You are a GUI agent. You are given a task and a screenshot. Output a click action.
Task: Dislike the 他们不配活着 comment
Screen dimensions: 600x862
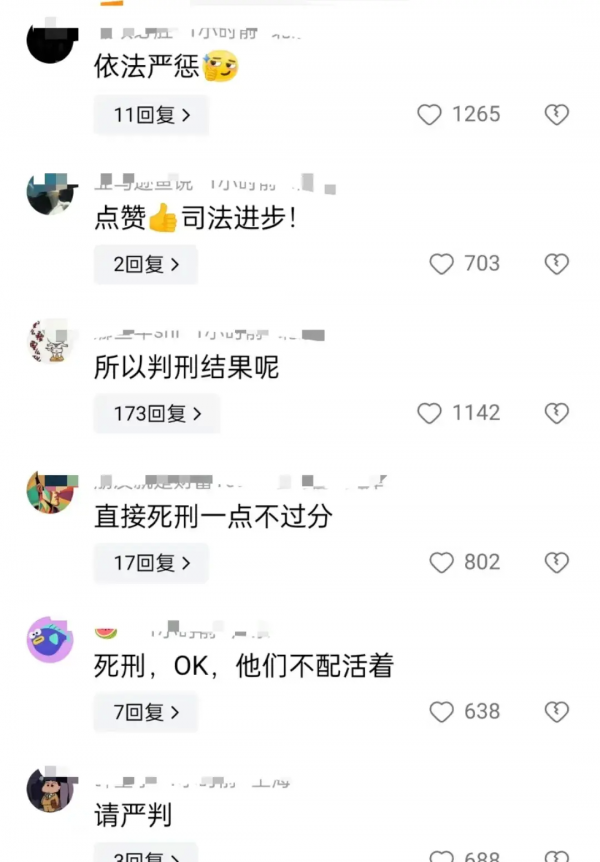[556, 712]
